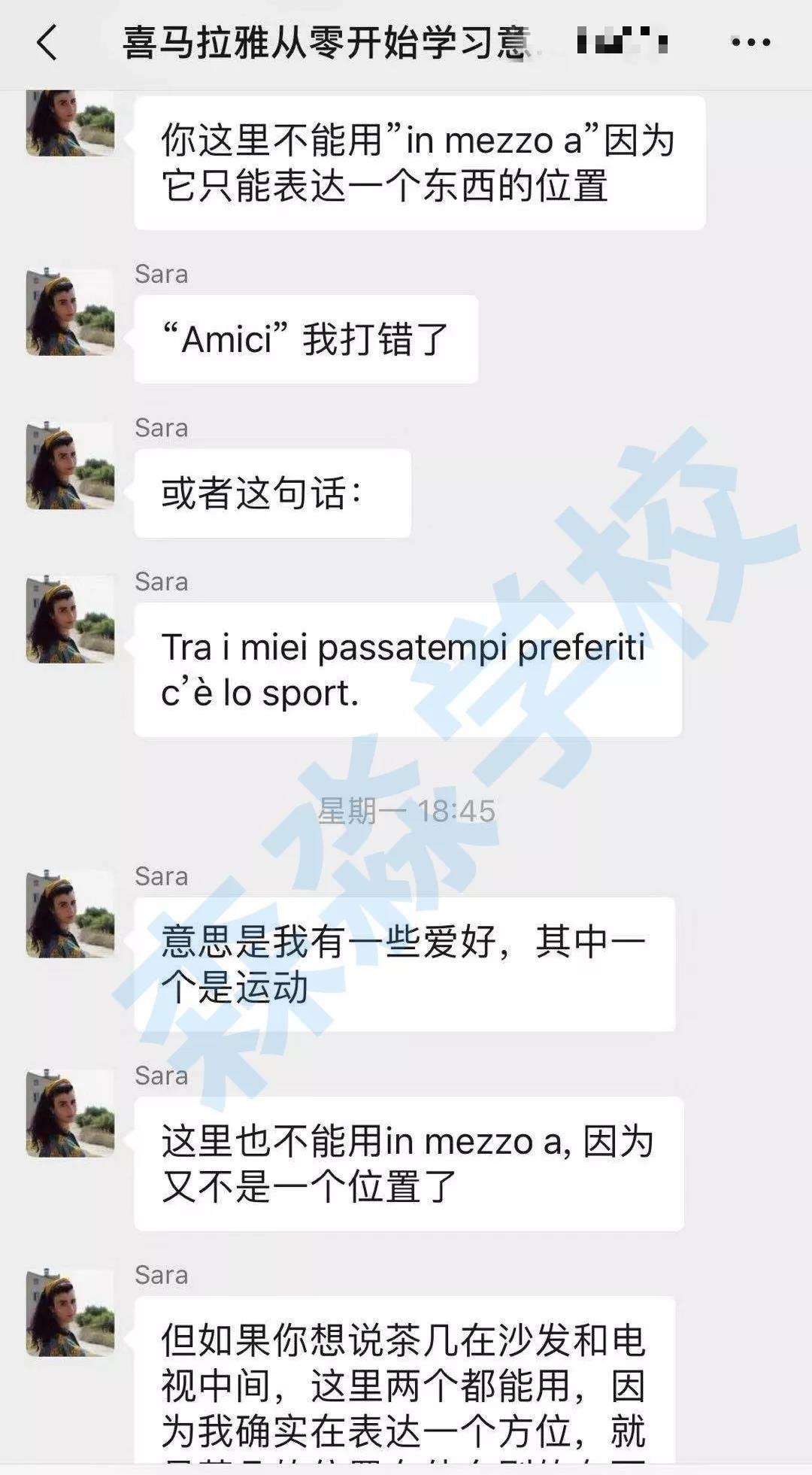Open Sara's avatar beside the "Amici" message
The image size is (812, 1475).
point(70,311)
